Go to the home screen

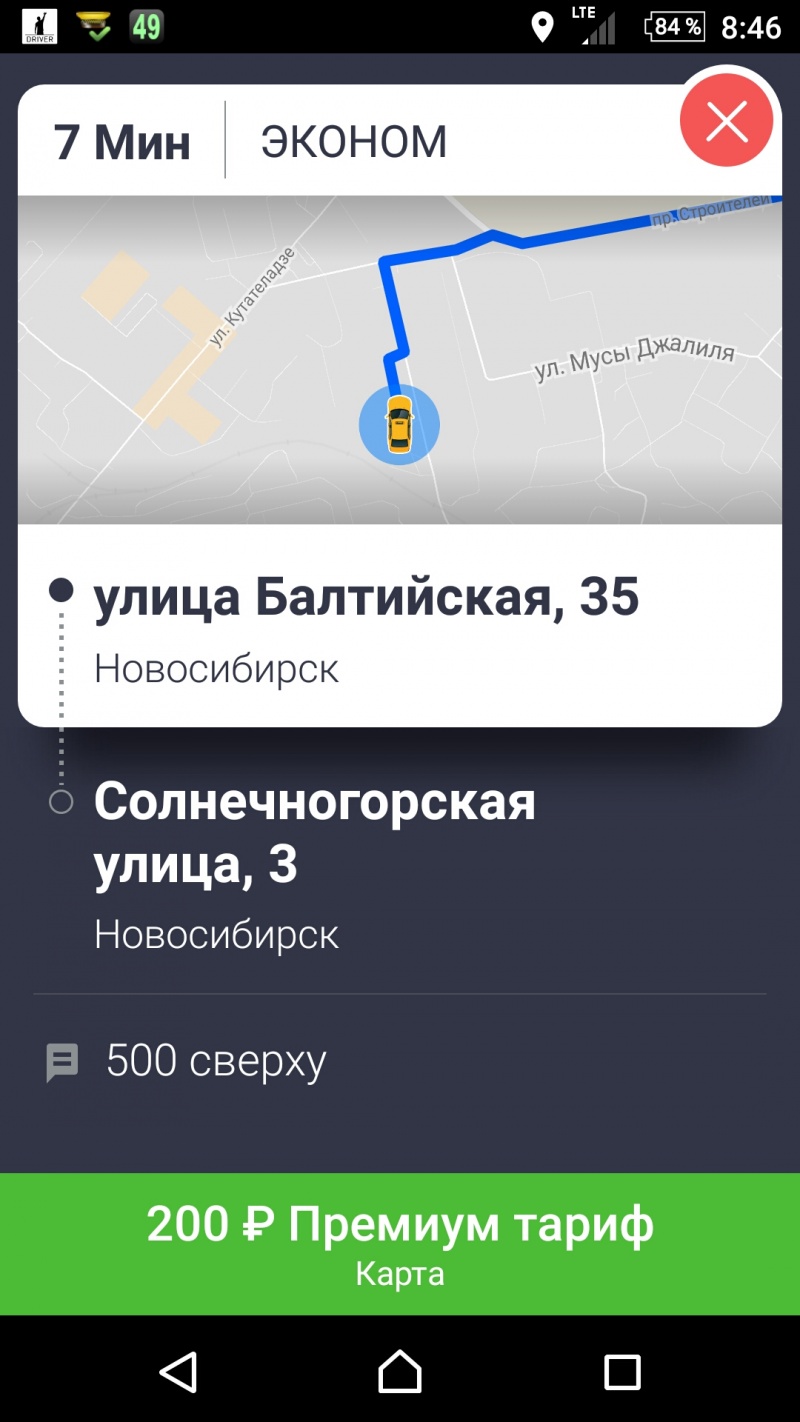tap(400, 1371)
